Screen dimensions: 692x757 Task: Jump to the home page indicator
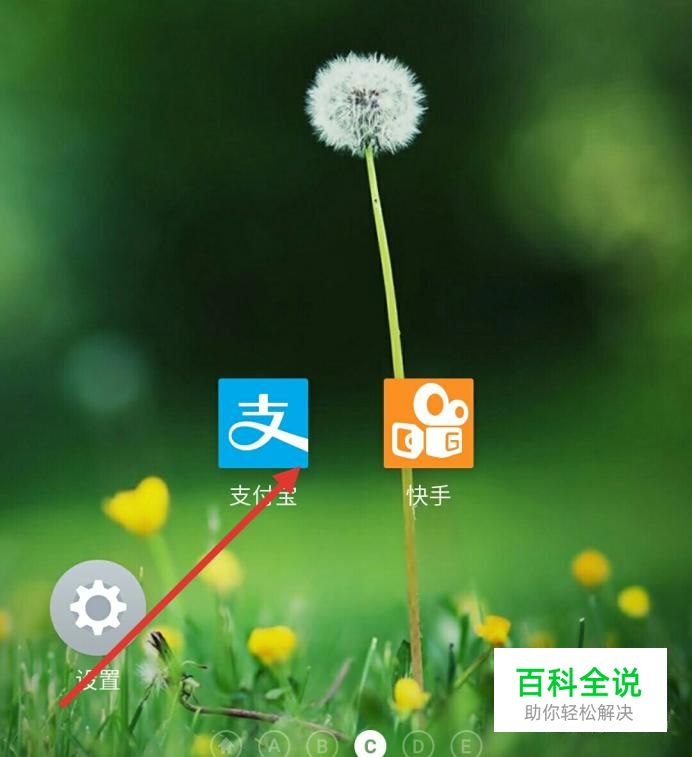coord(226,745)
